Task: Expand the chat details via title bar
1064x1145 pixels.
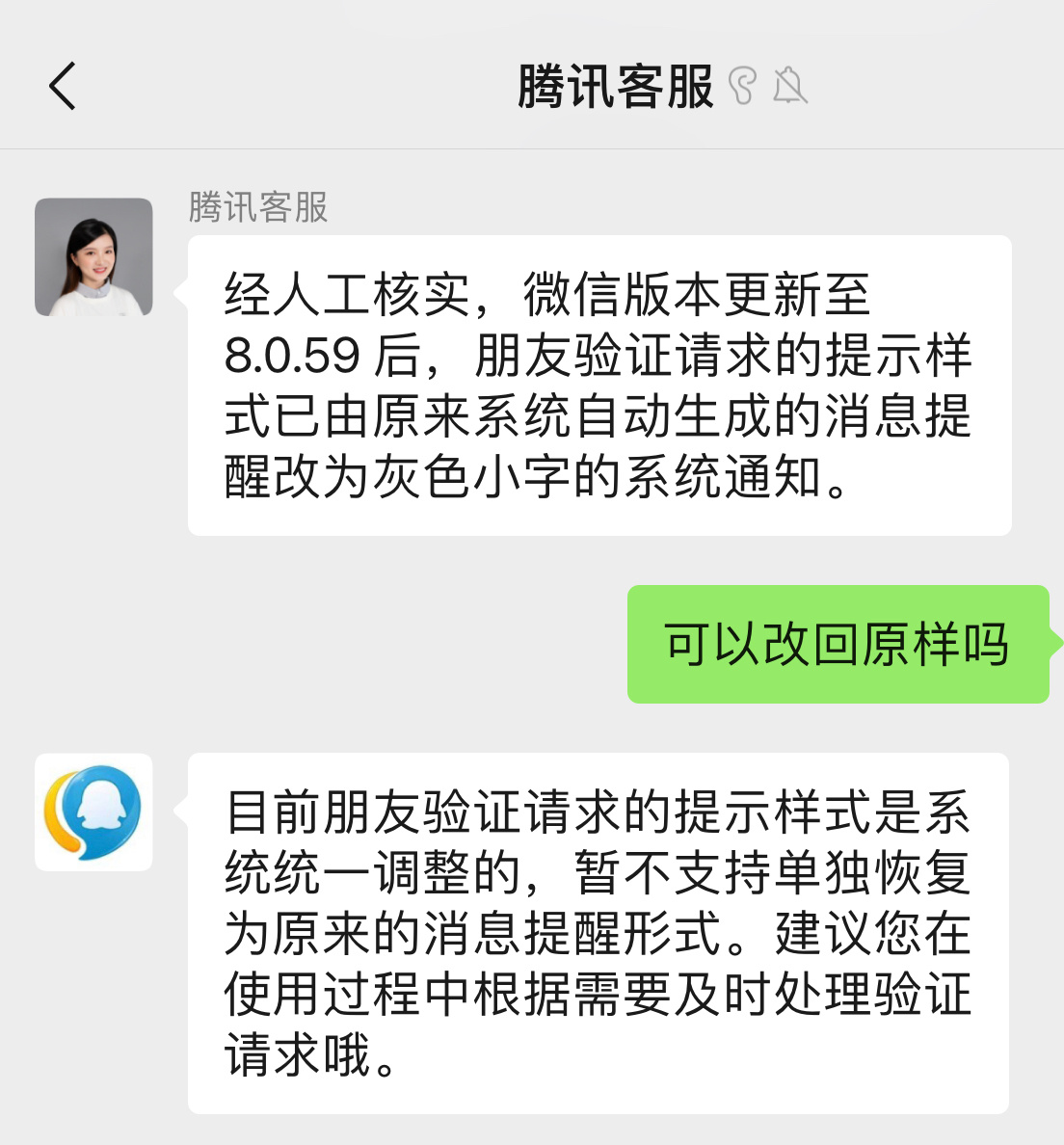Action: click(615, 85)
